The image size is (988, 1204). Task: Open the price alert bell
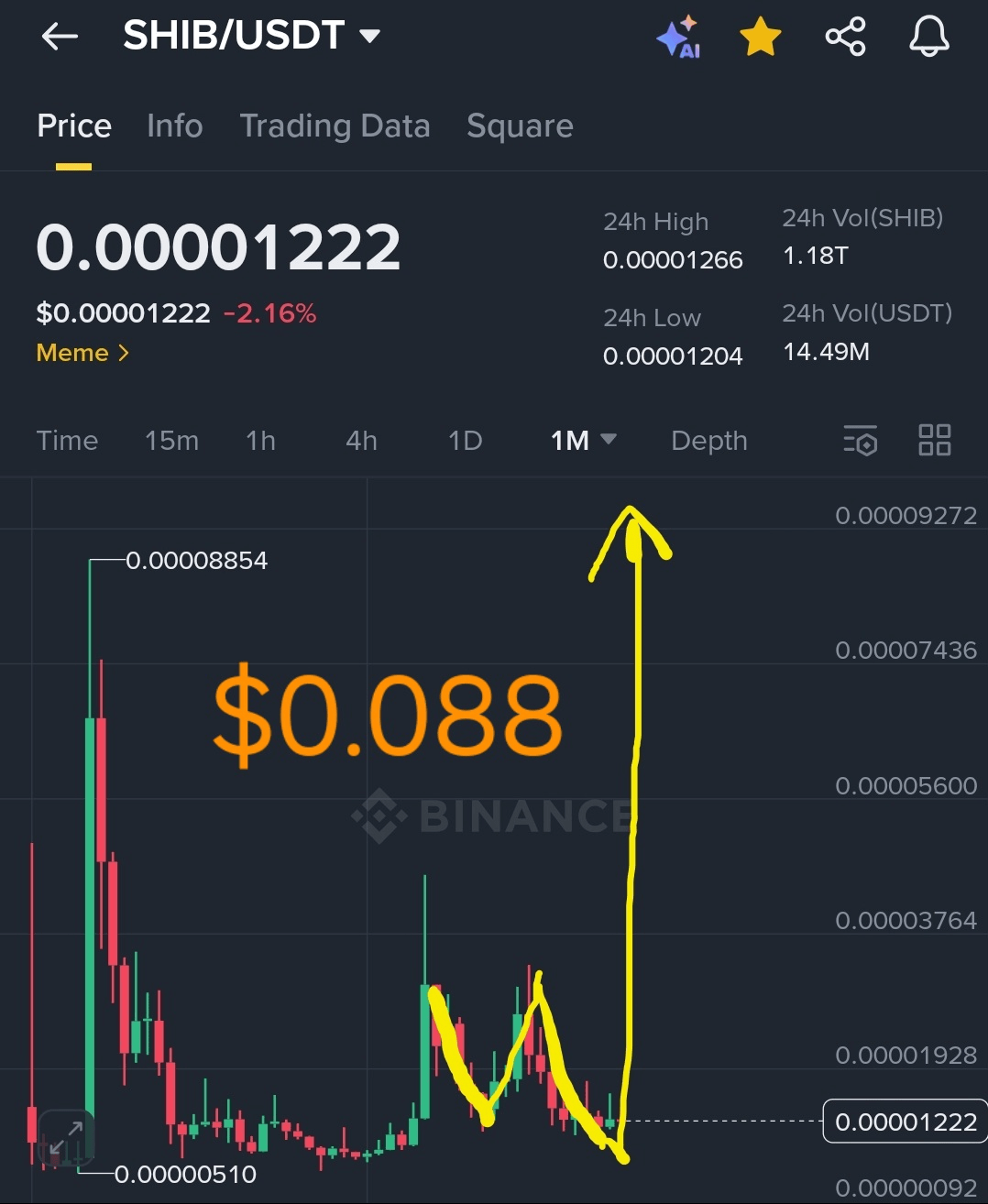[928, 37]
